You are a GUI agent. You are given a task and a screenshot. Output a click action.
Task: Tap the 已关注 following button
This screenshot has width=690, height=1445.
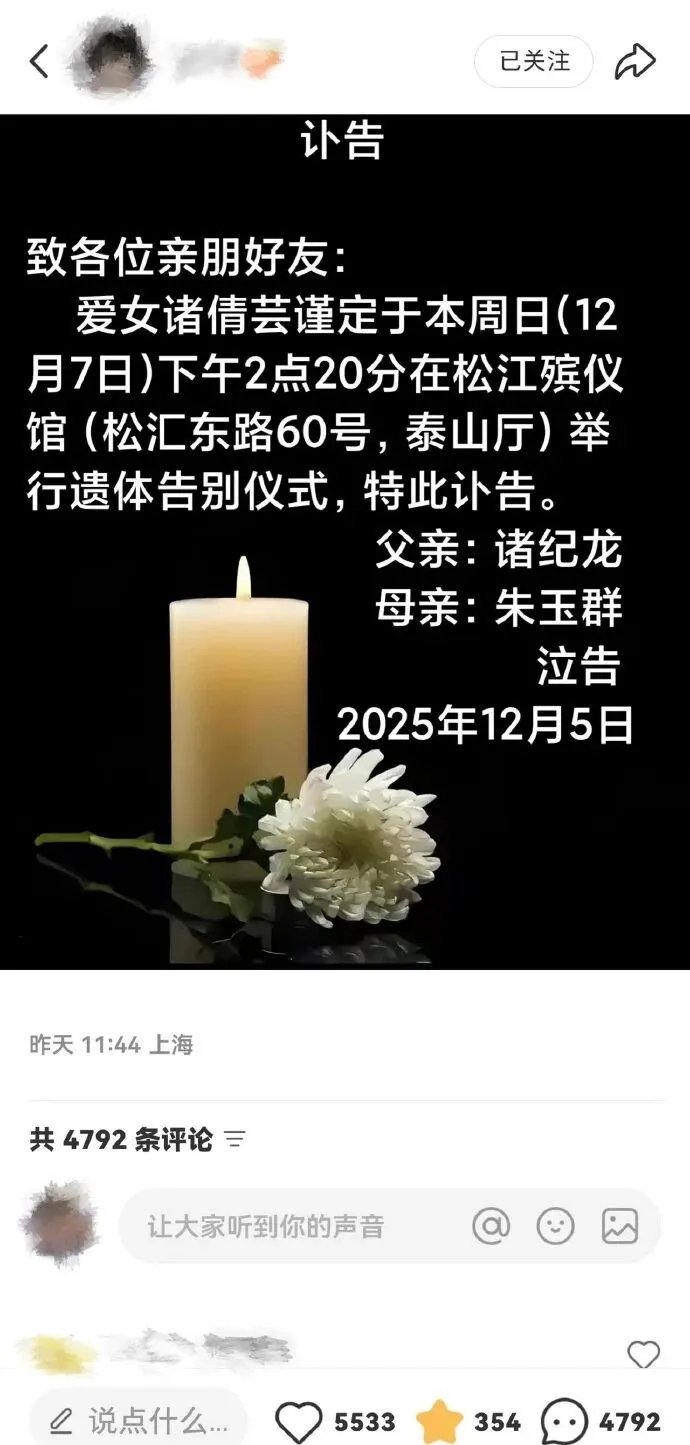(533, 62)
